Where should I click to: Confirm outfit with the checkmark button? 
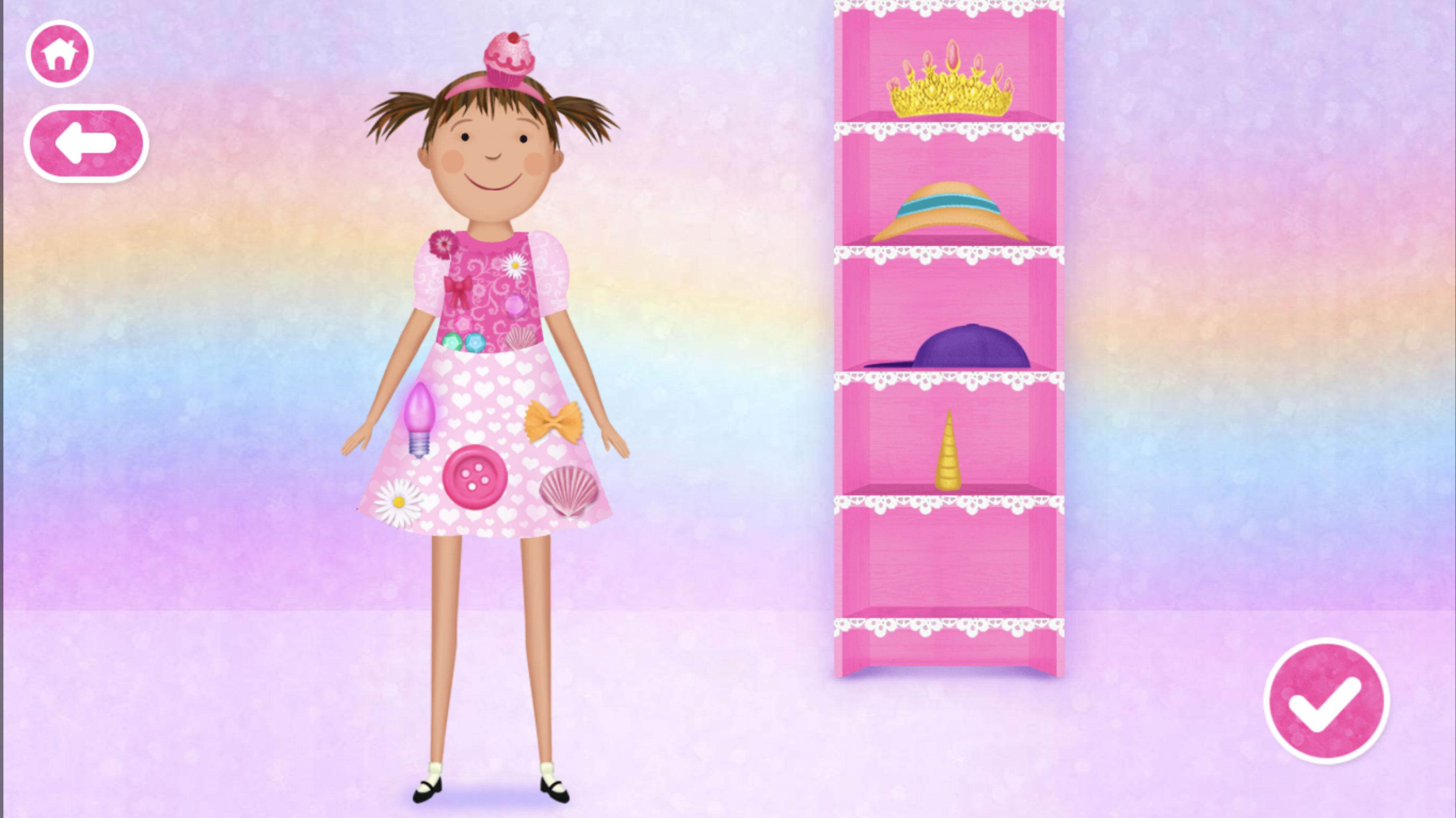click(x=1325, y=701)
